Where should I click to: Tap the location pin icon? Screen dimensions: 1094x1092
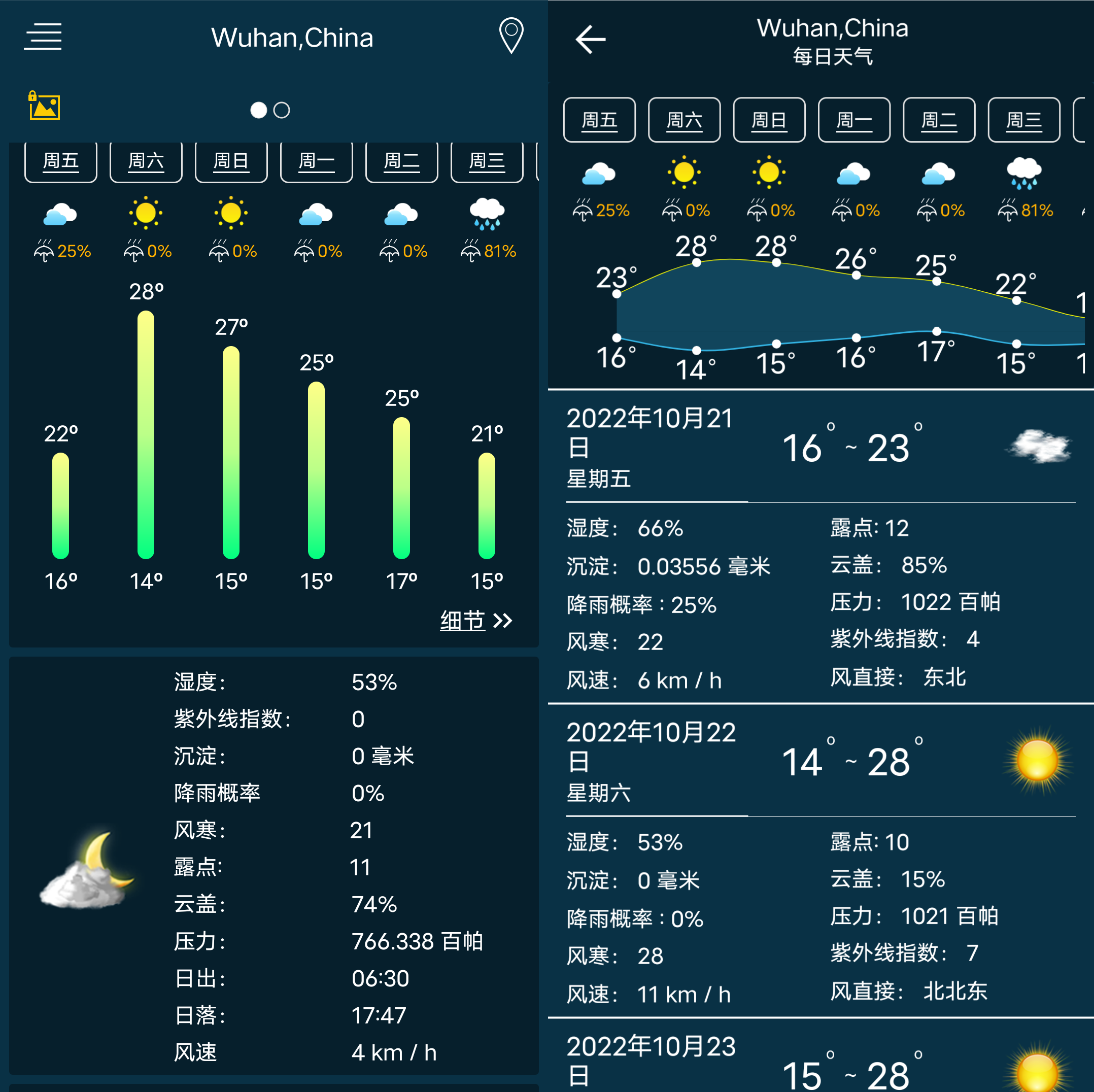coord(510,35)
